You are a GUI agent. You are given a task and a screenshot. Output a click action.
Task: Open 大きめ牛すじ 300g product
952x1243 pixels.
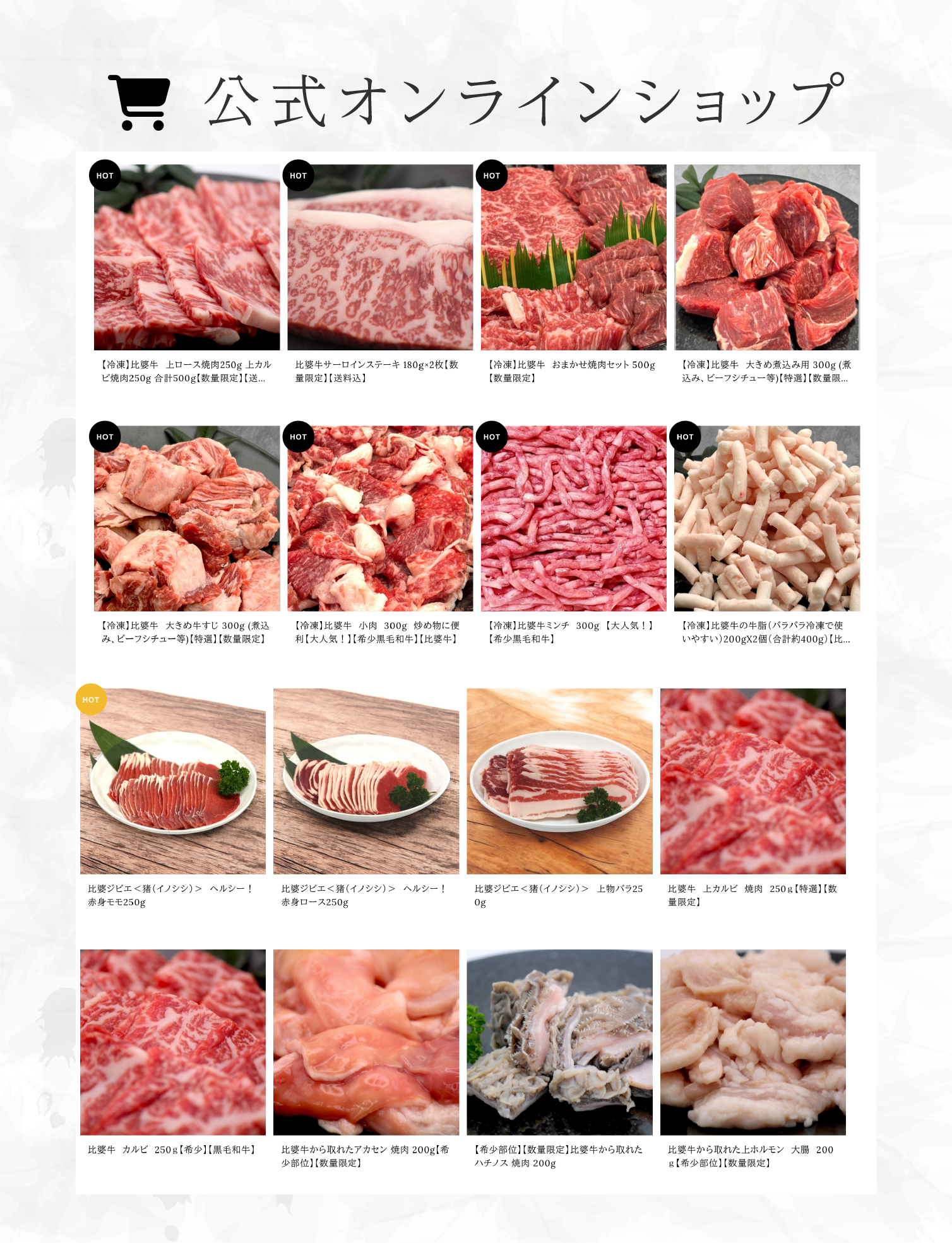pyautogui.click(x=186, y=518)
